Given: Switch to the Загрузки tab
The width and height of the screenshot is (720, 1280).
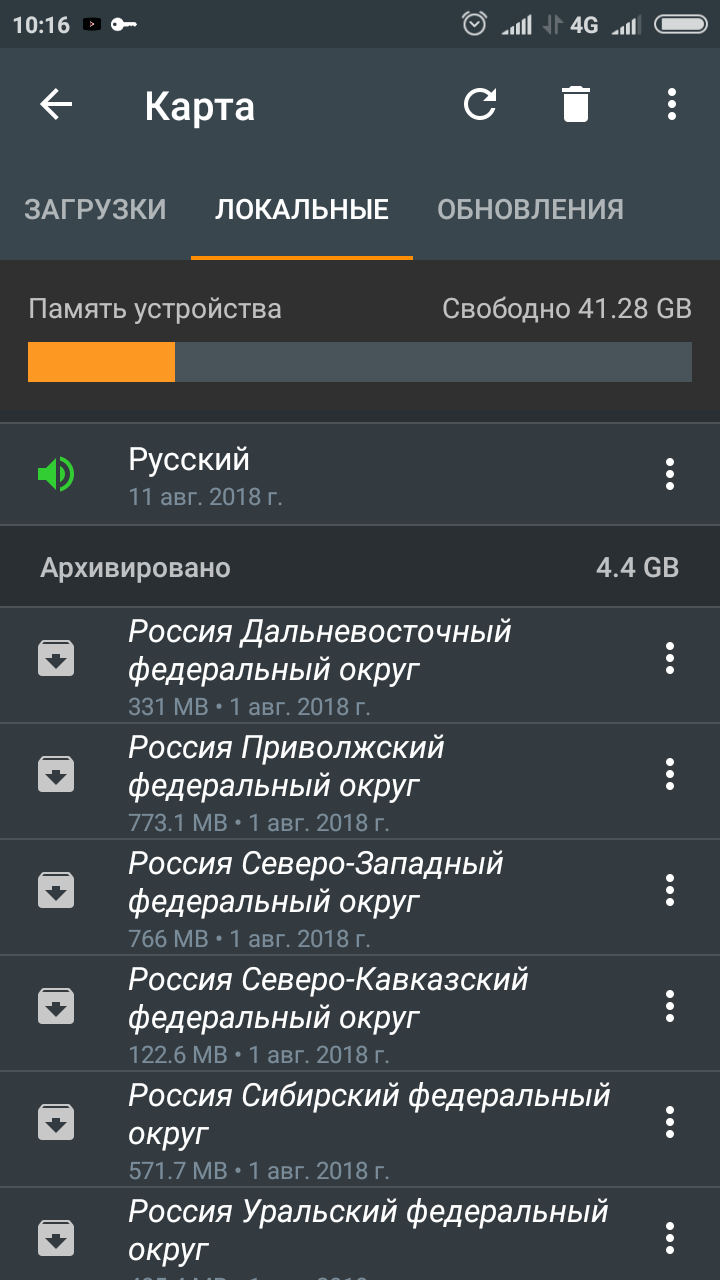Looking at the screenshot, I should click(x=95, y=209).
